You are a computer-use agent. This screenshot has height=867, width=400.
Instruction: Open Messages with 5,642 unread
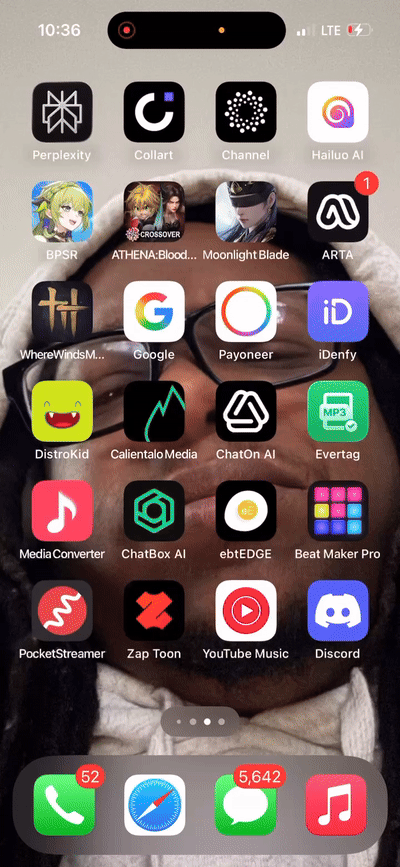pyautogui.click(x=246, y=805)
